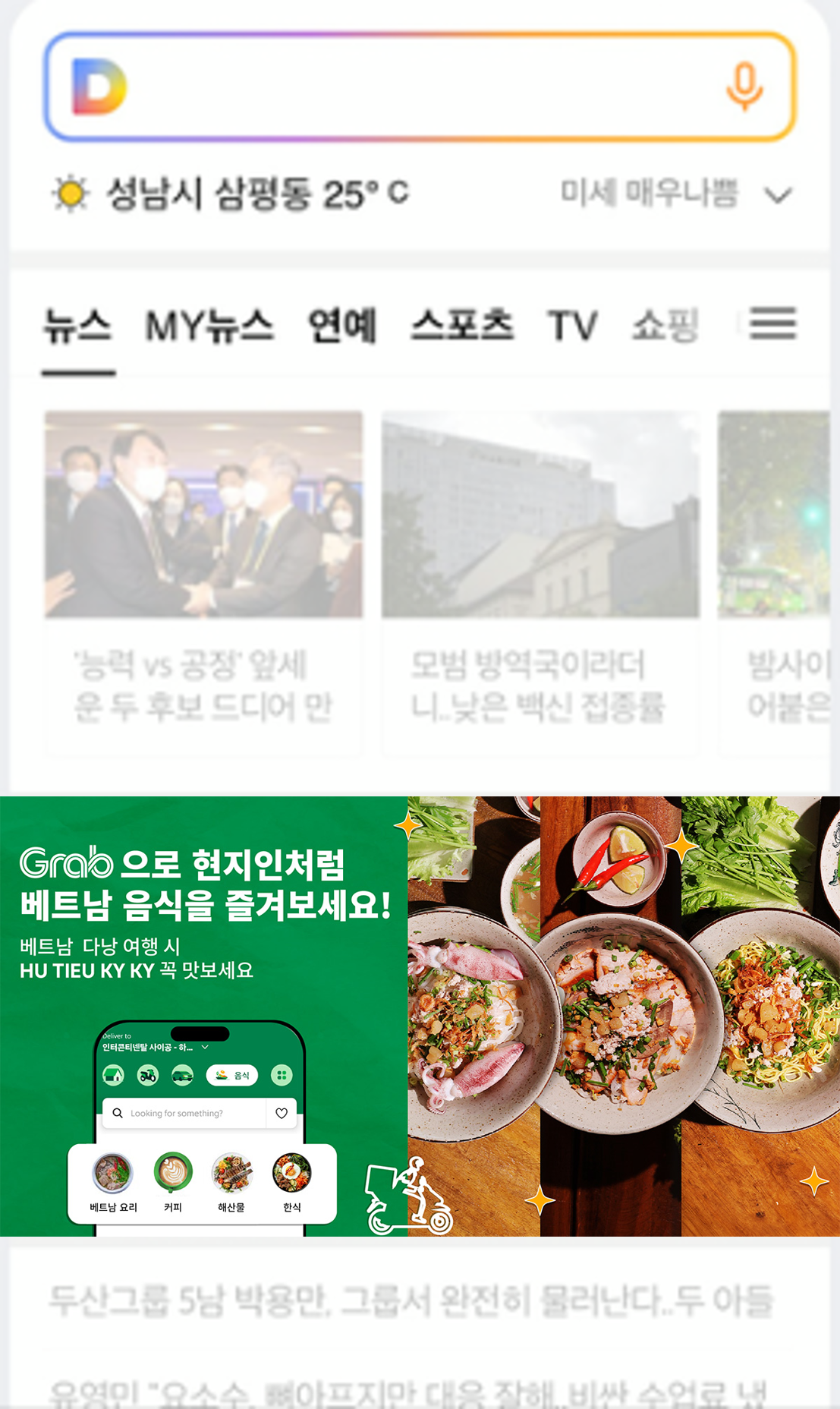This screenshot has width=840, height=1409.
Task: Select the 뉴스 tab
Action: [78, 326]
